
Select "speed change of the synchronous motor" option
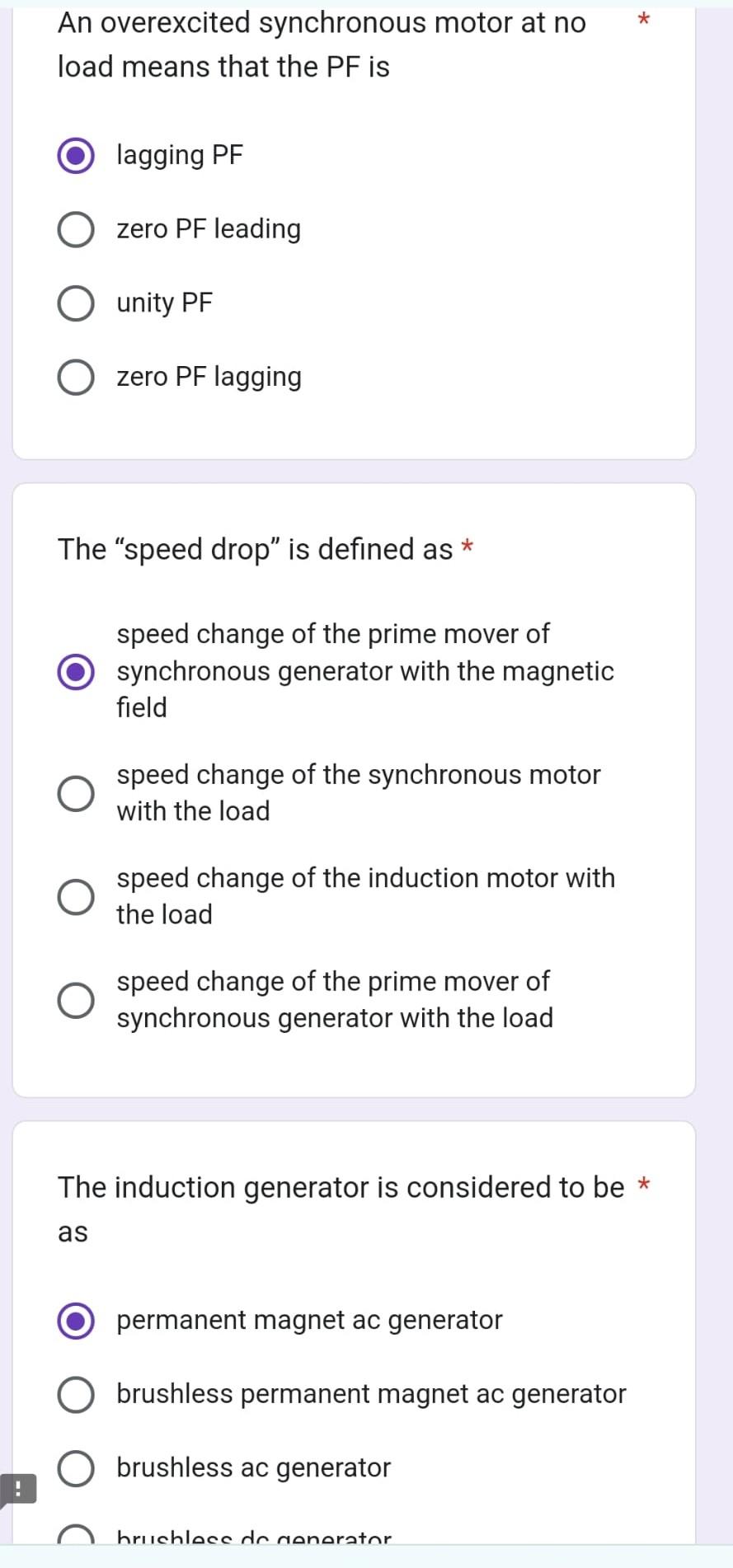coord(75,792)
